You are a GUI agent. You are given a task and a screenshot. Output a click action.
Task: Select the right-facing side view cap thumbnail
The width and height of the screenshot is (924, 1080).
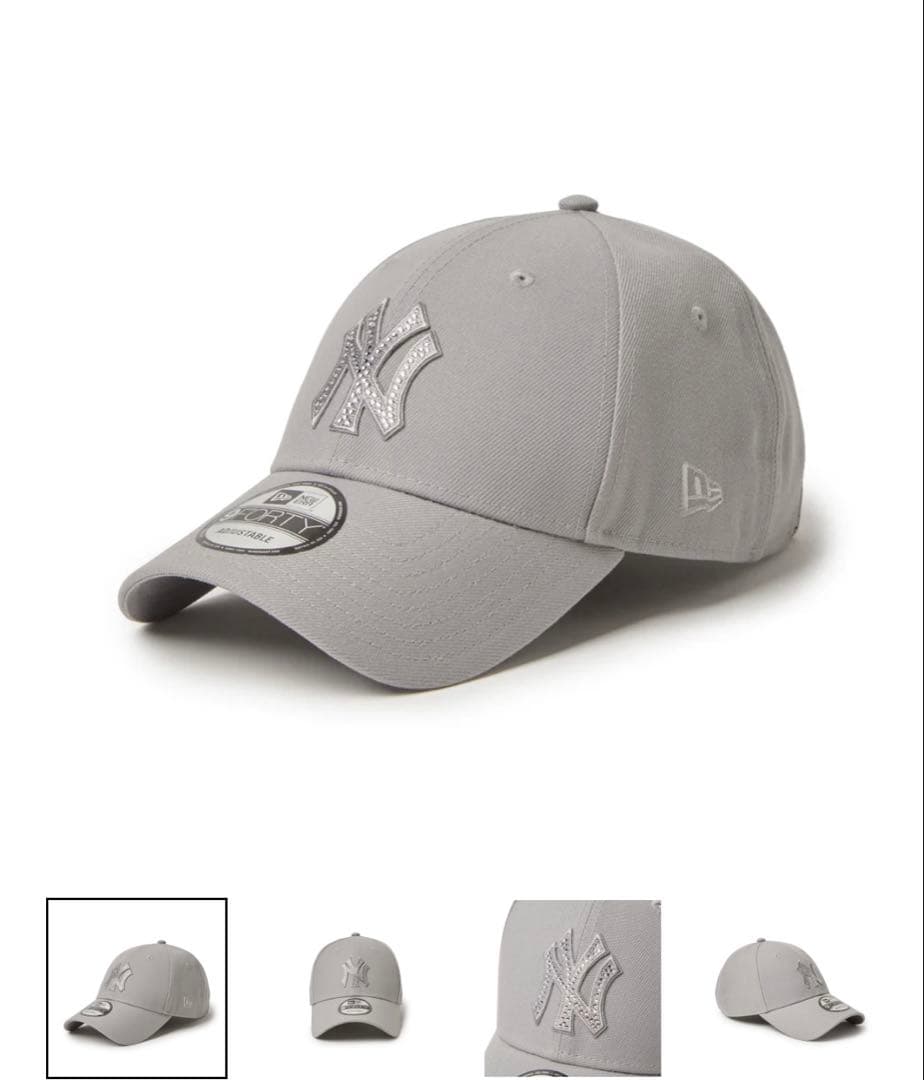[790, 987]
